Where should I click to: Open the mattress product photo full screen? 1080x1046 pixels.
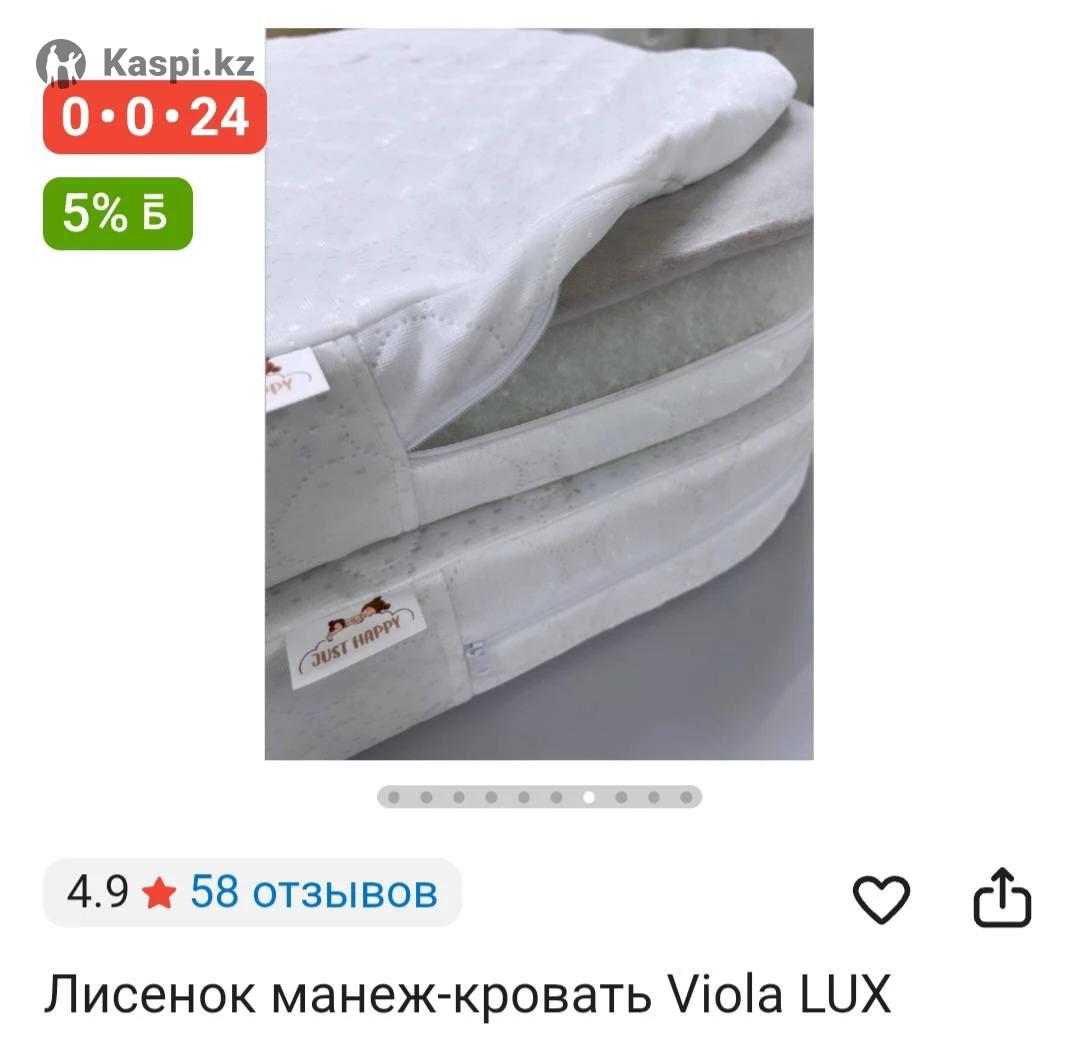tap(539, 394)
